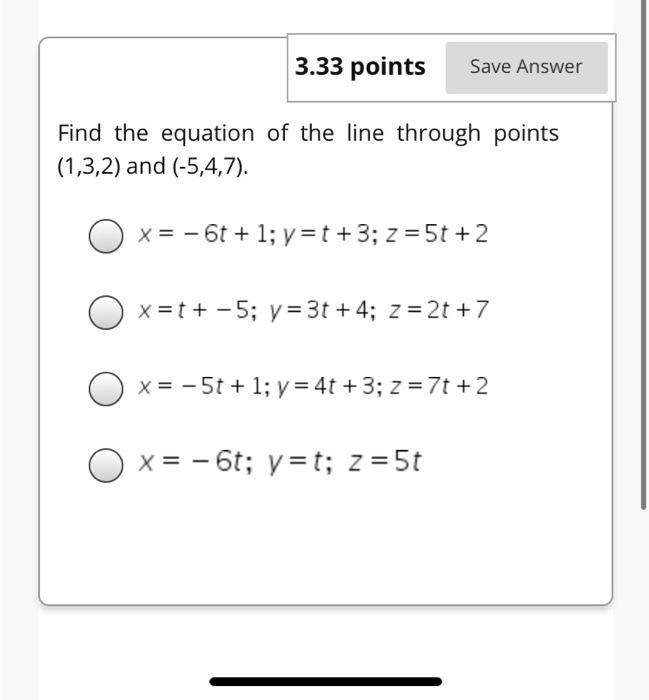Select option x = −6t + 1; y = t + 3; z = 5t + 2
The height and width of the screenshot is (700, 649).
tap(106, 236)
